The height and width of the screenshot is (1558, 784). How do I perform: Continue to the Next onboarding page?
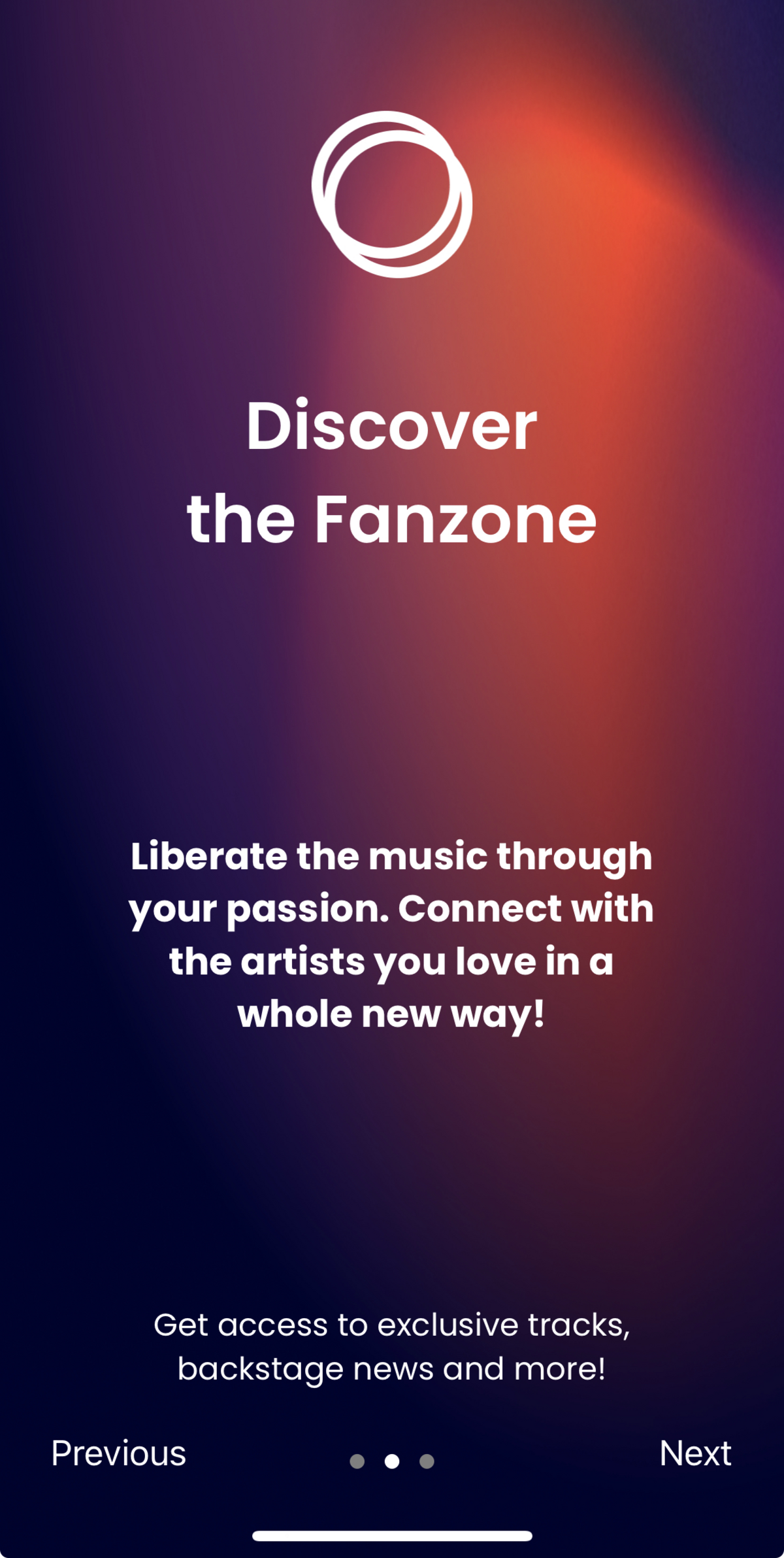[x=695, y=1453]
